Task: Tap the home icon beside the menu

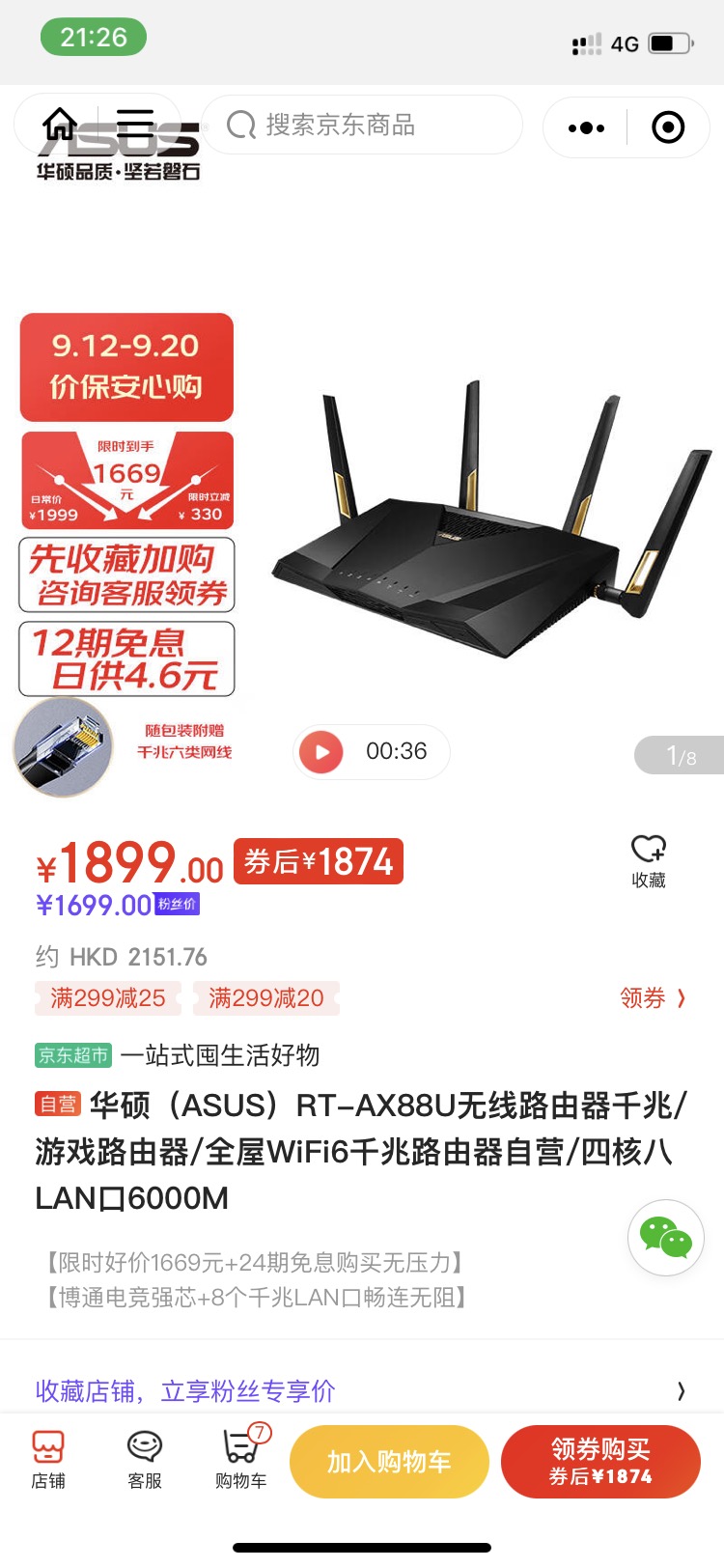Action: [61, 124]
